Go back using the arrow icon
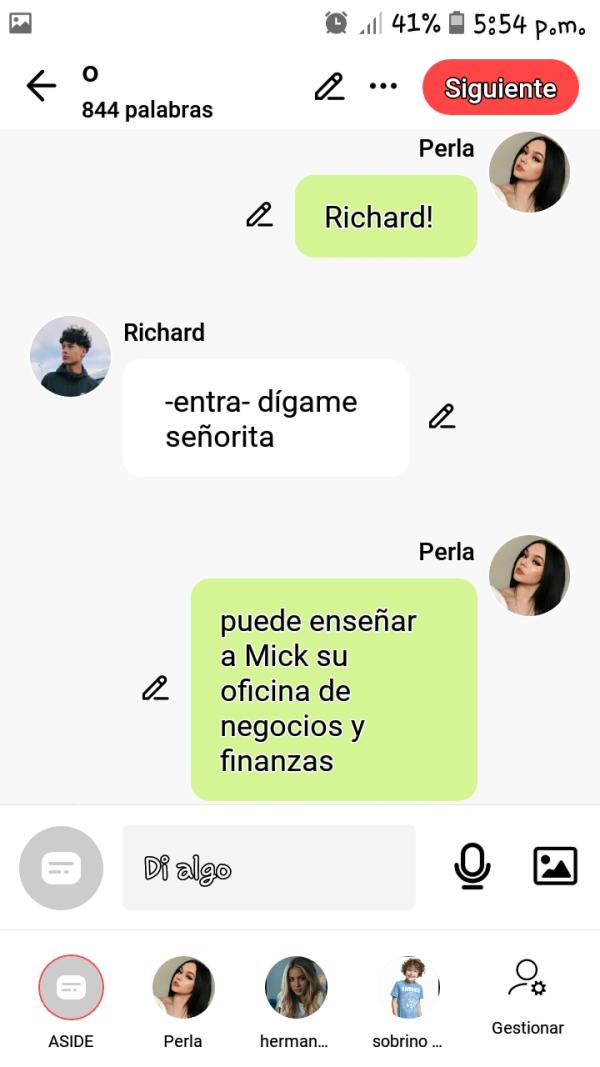The width and height of the screenshot is (600, 1067). pos(41,87)
